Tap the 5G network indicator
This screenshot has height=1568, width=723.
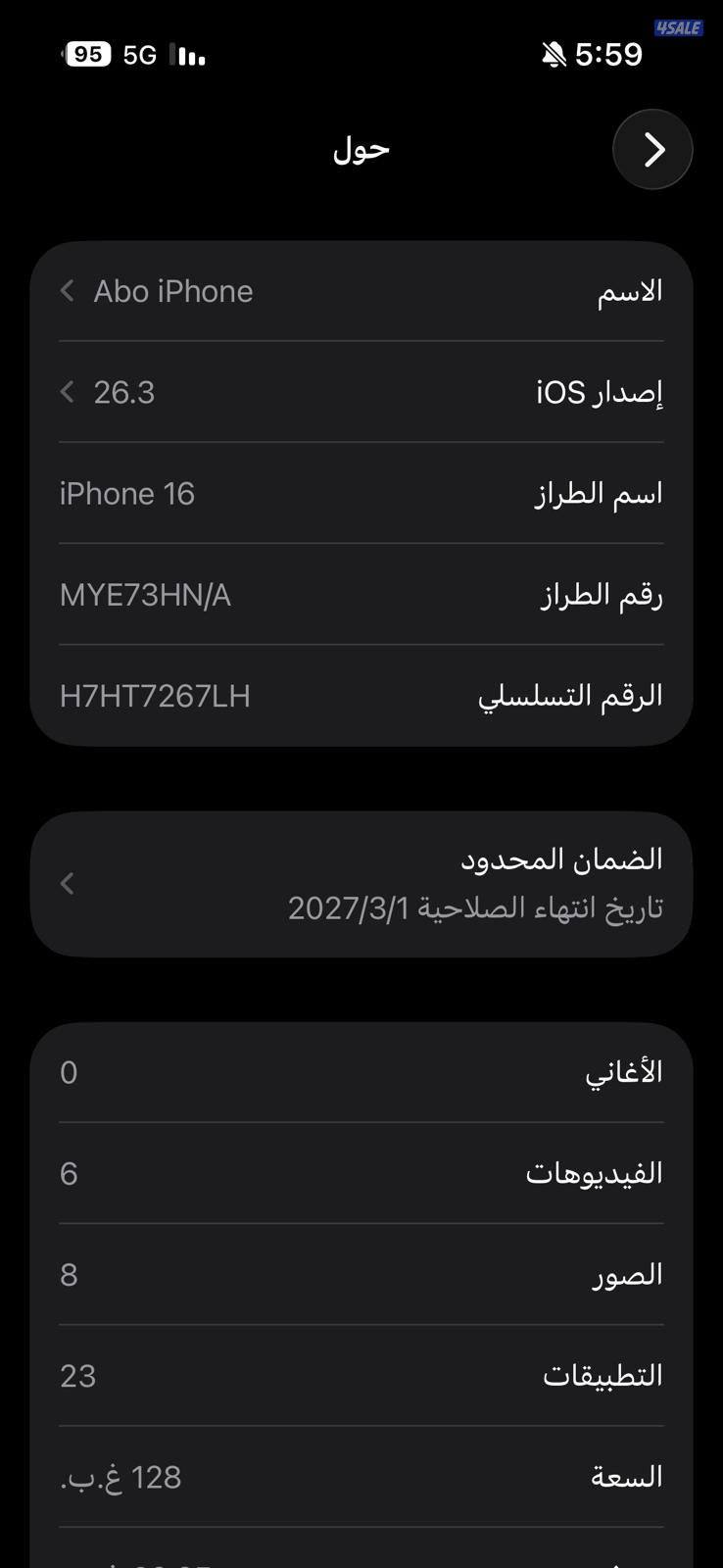click(137, 54)
